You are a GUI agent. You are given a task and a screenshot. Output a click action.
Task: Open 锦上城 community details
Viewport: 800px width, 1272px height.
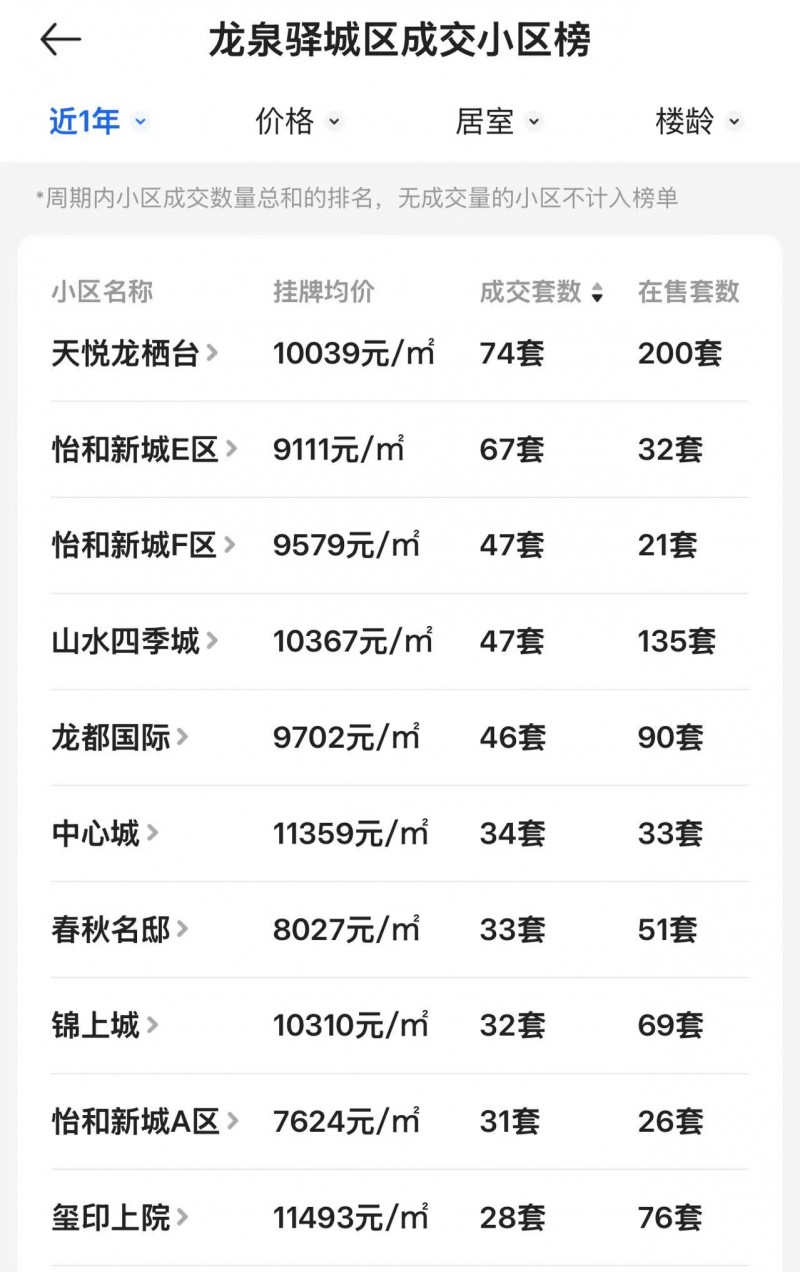(104, 1026)
